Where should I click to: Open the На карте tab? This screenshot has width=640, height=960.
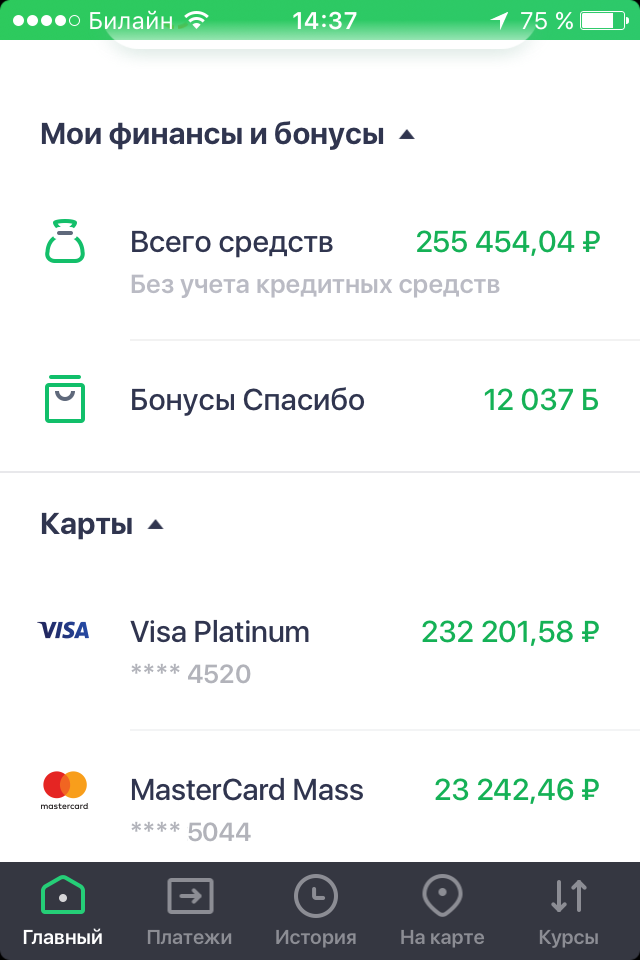tap(442, 910)
